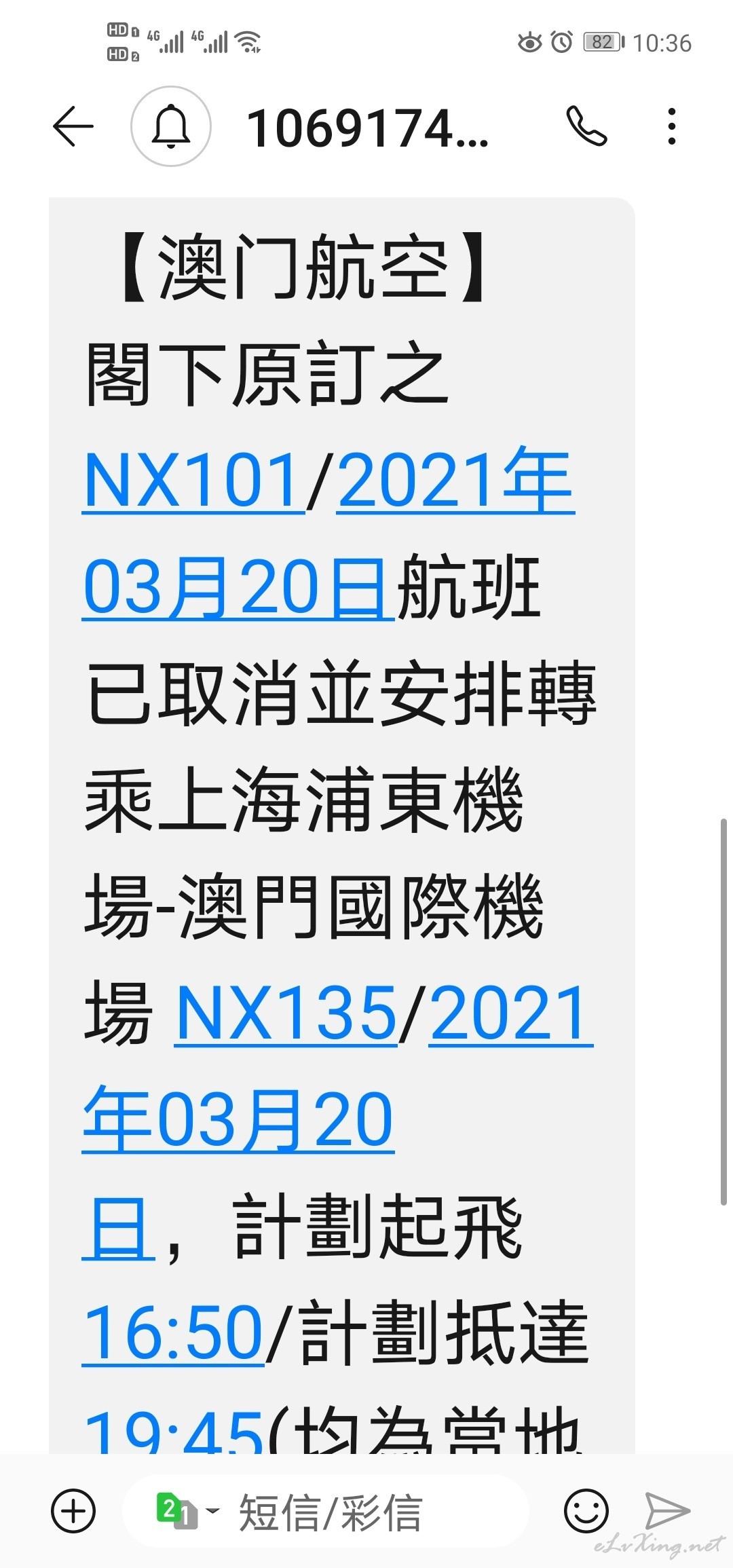
Task: Go back to the message list
Action: tap(73, 126)
